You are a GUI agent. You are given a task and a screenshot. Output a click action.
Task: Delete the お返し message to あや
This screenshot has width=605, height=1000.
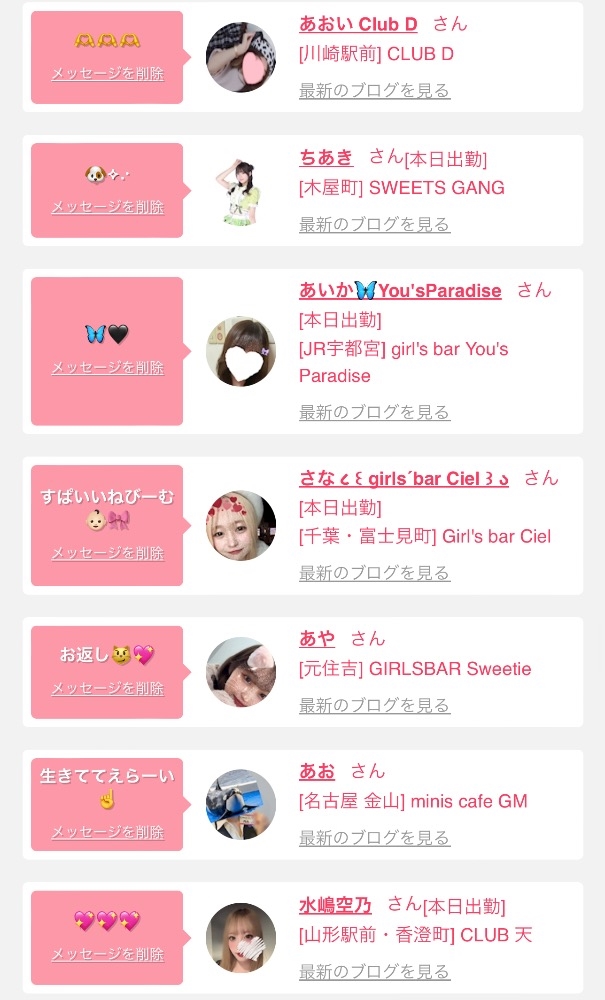click(107, 688)
